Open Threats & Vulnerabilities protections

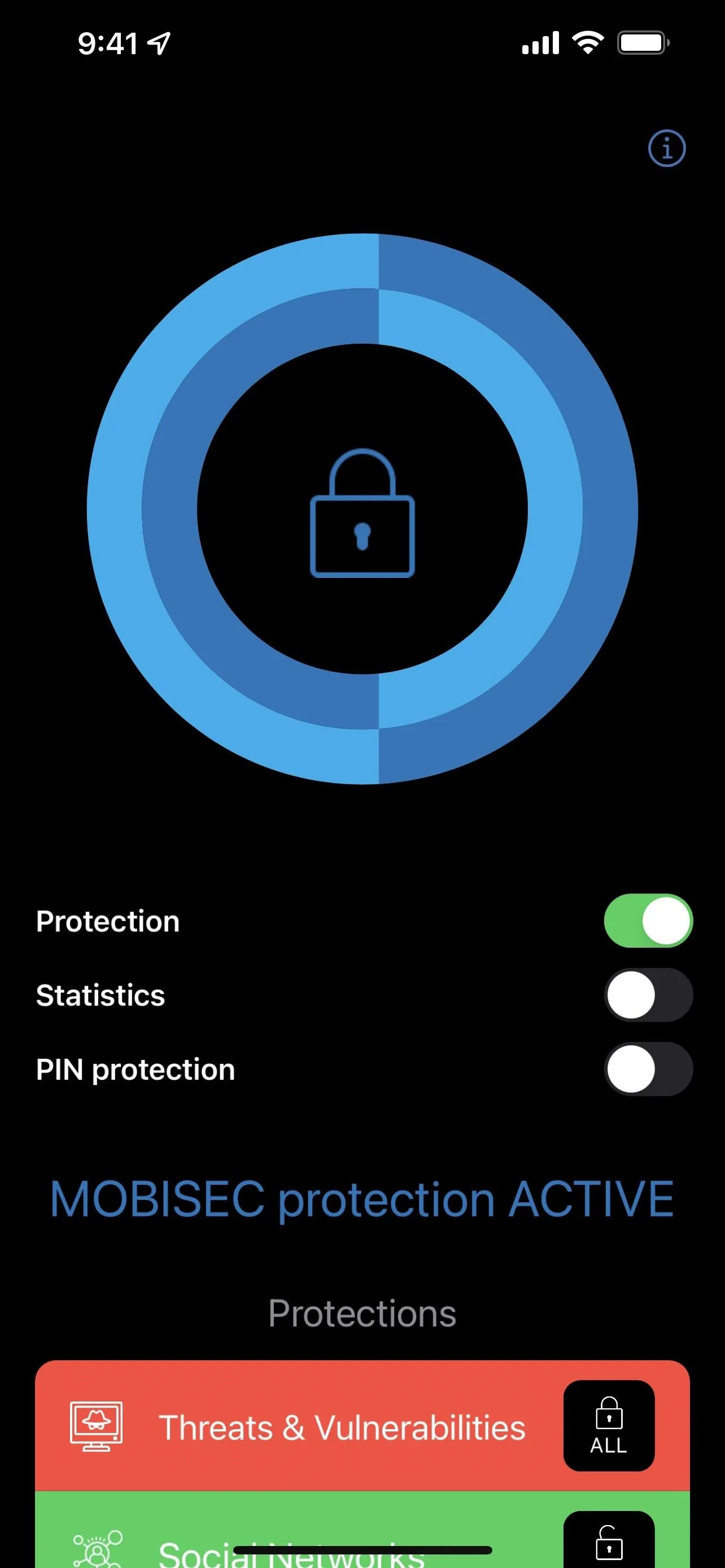pos(342,1427)
